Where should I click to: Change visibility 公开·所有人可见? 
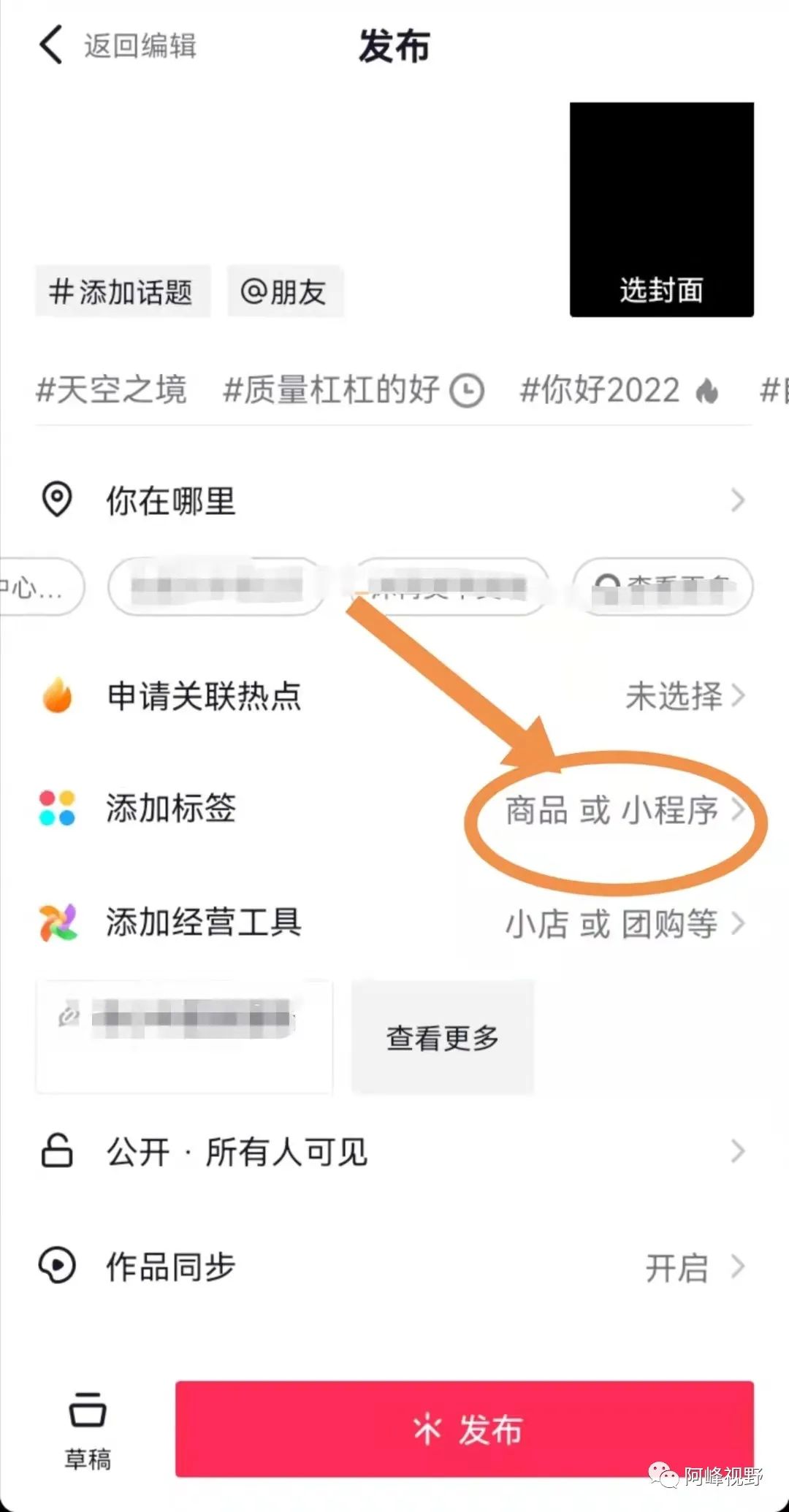click(x=393, y=1152)
